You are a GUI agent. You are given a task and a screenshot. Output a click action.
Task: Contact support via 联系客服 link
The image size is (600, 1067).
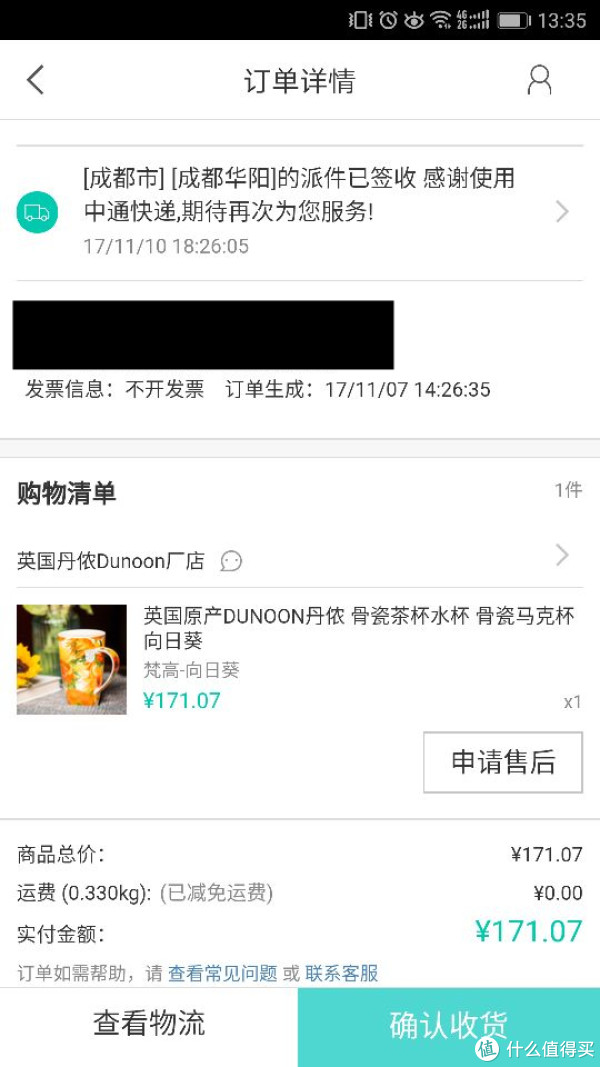(342, 973)
